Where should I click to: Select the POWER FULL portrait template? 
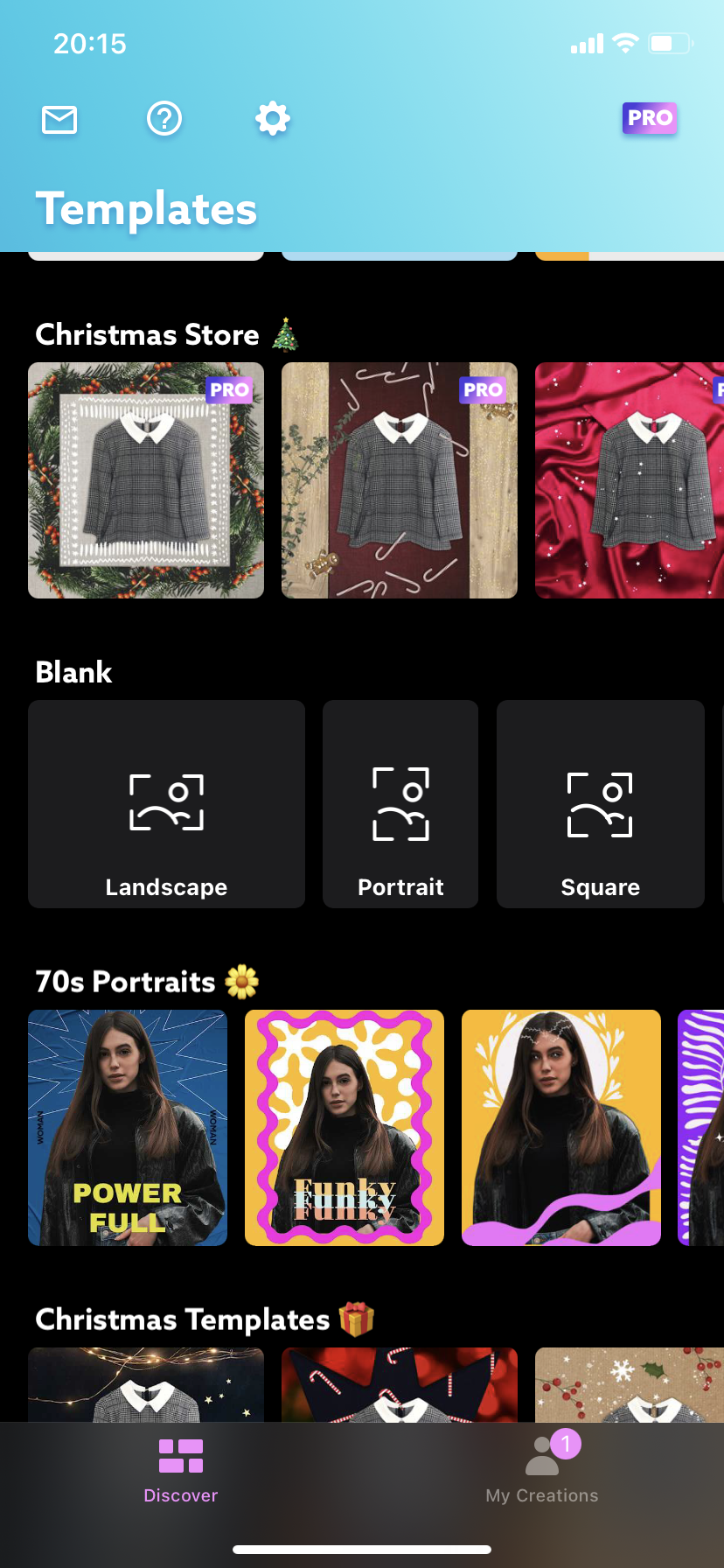pos(127,1127)
